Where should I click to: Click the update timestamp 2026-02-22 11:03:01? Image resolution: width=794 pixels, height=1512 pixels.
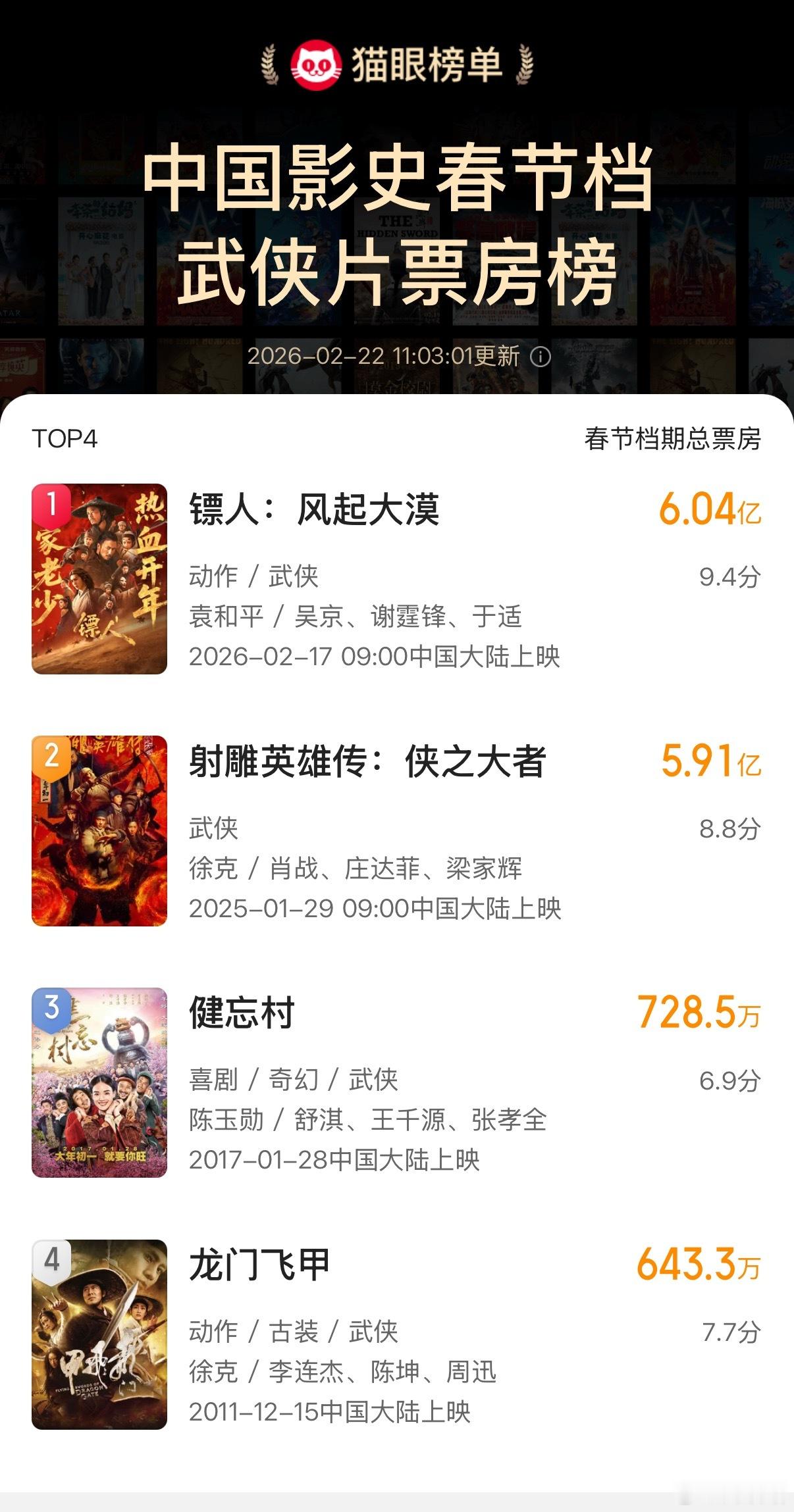(382, 357)
